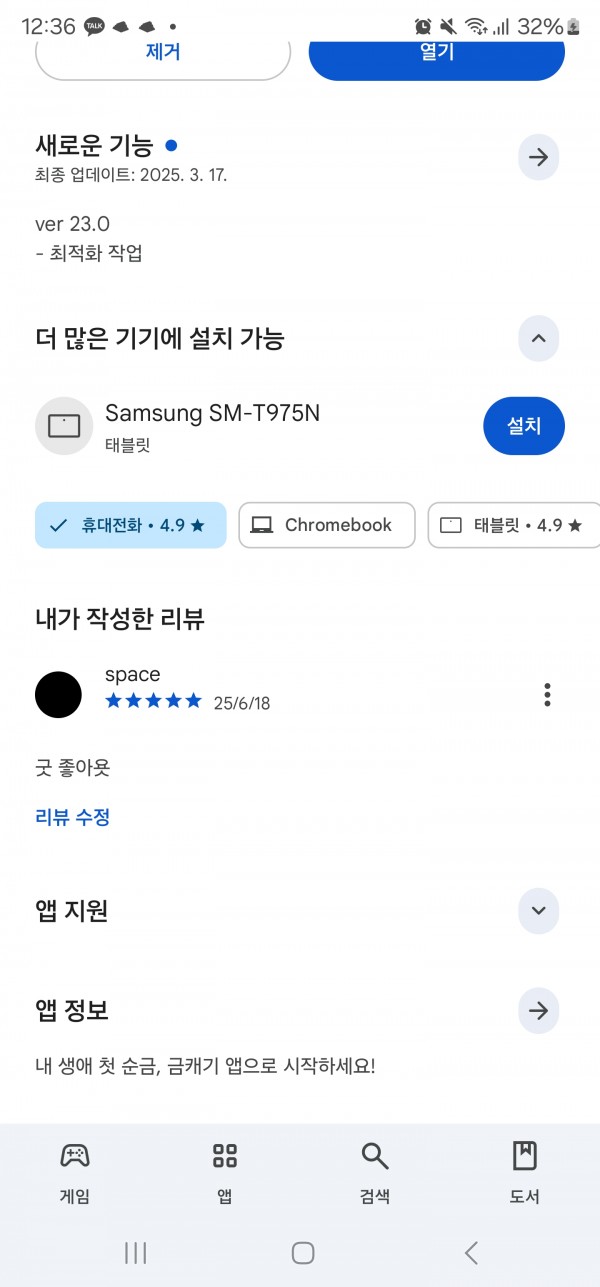Open review options menu next to space

tap(547, 694)
